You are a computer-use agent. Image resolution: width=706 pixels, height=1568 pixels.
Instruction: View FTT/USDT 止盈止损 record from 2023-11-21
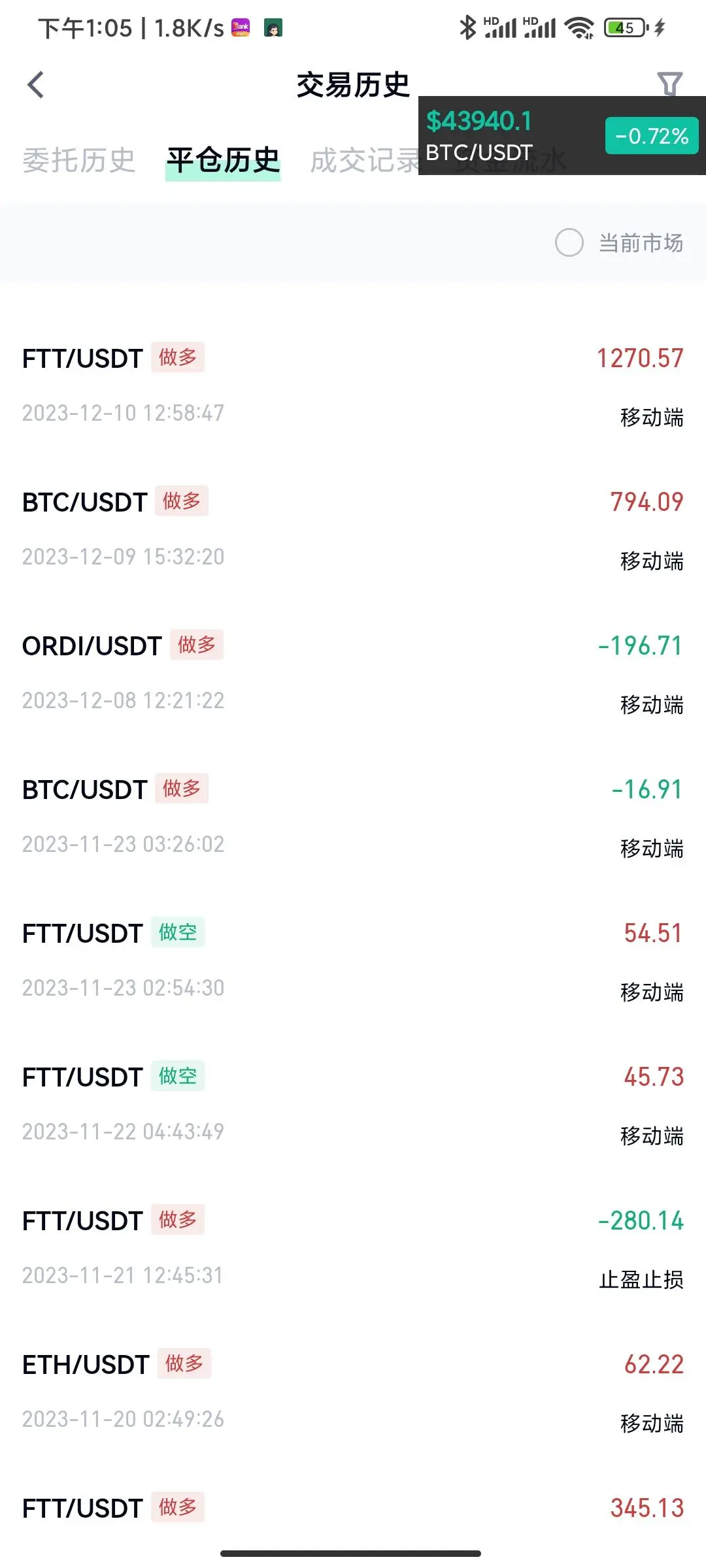[x=353, y=1248]
